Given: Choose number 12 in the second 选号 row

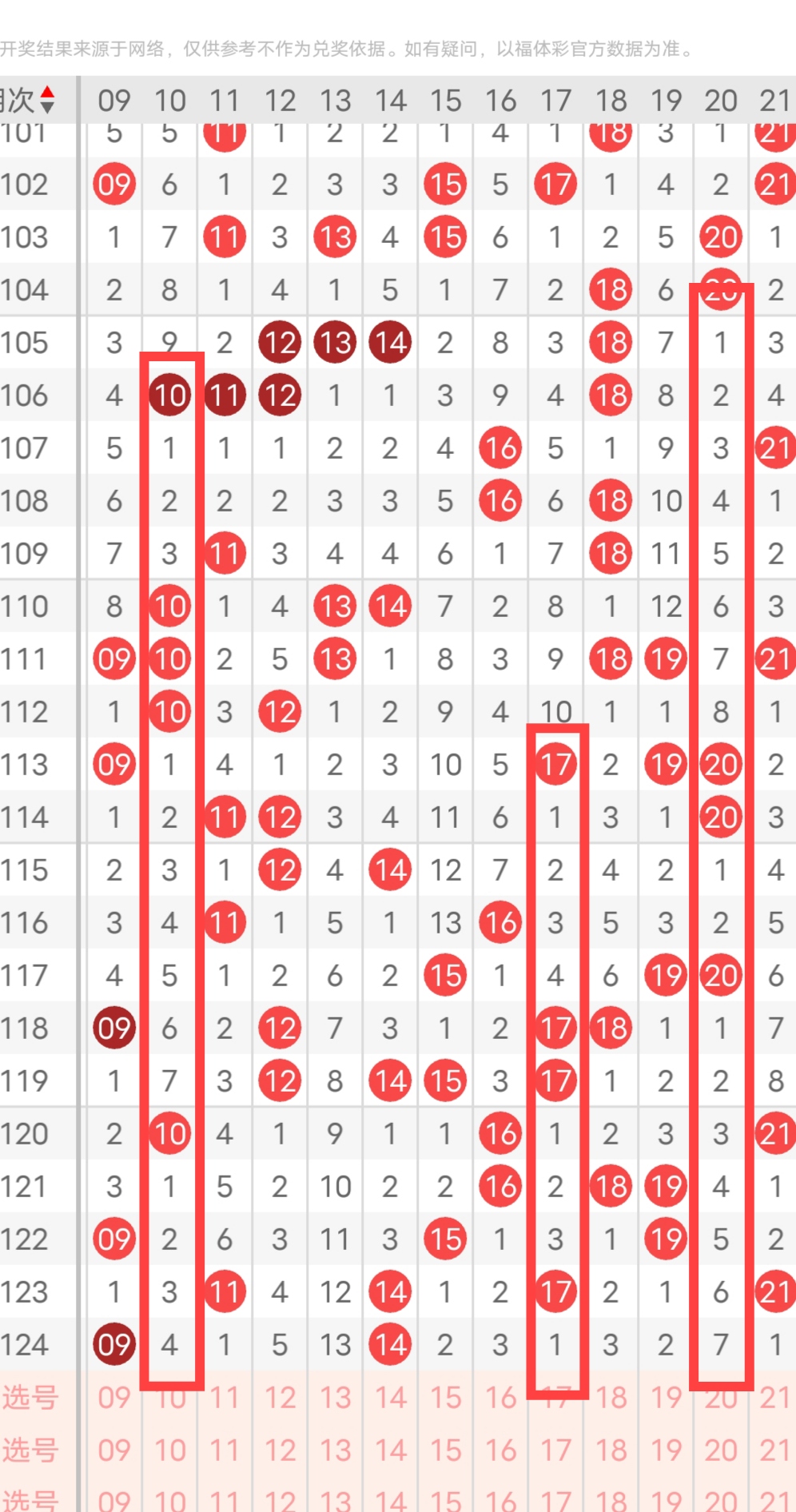Looking at the screenshot, I should (x=280, y=1450).
